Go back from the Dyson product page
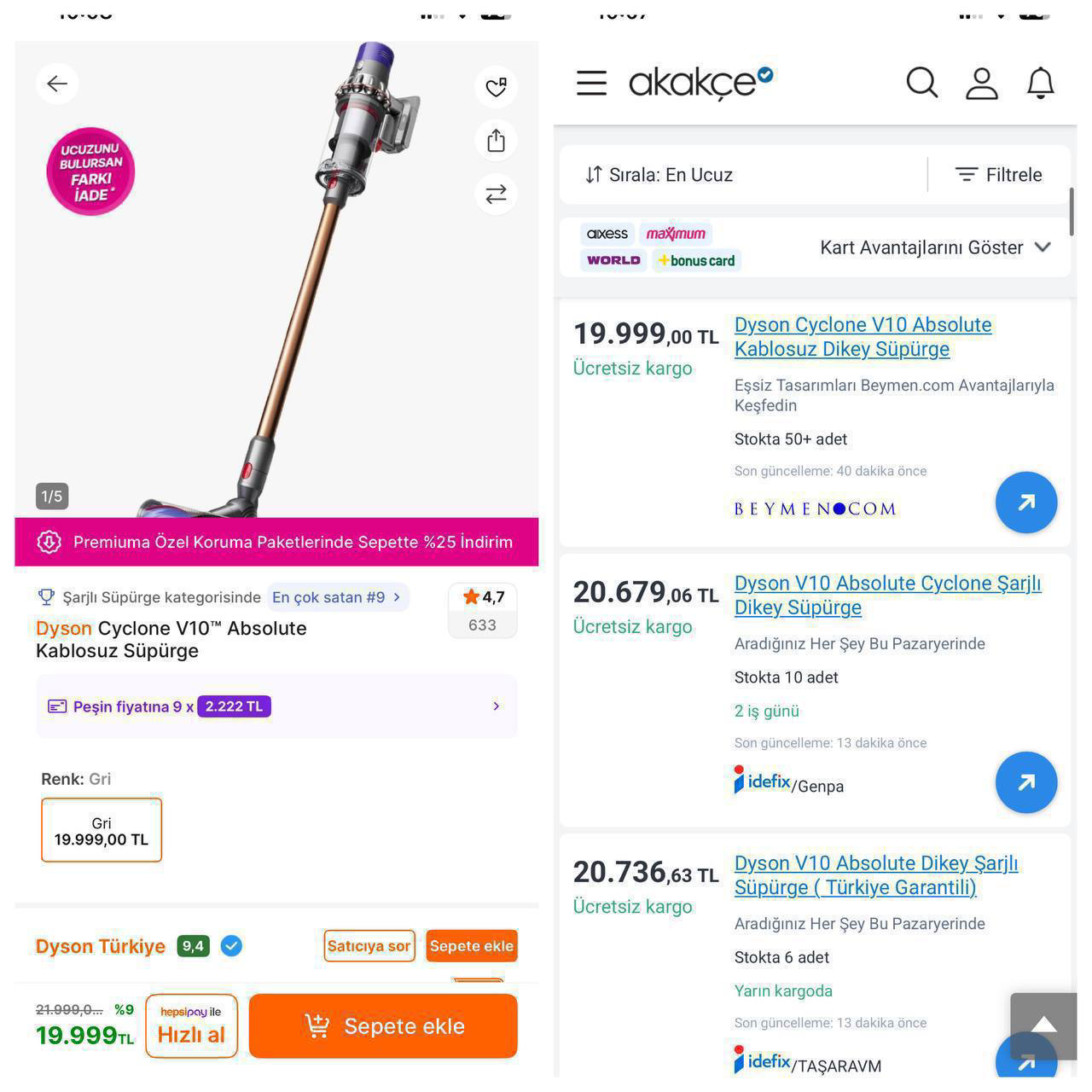Viewport: 1092px width, 1092px height. coord(57,84)
